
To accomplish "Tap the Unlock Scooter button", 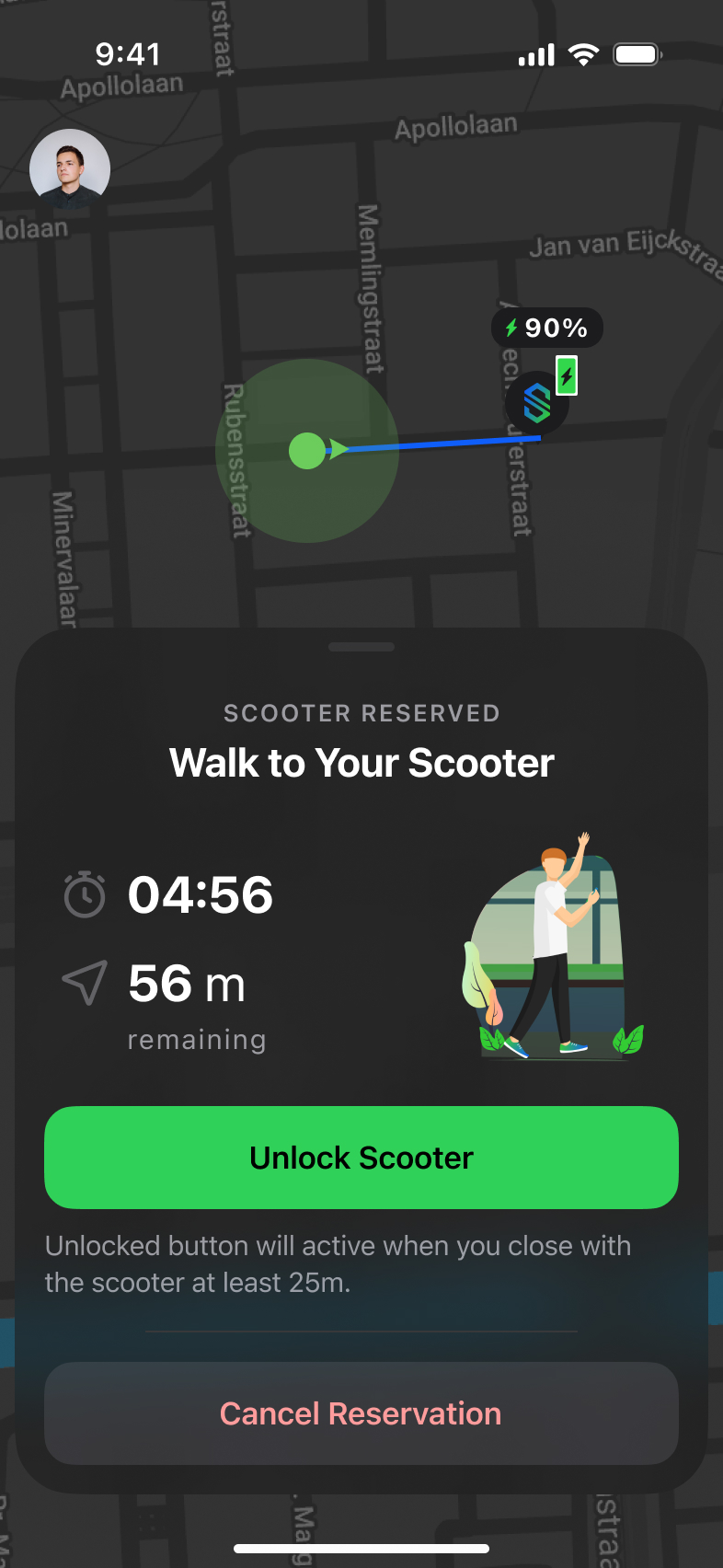I will [x=361, y=1157].
